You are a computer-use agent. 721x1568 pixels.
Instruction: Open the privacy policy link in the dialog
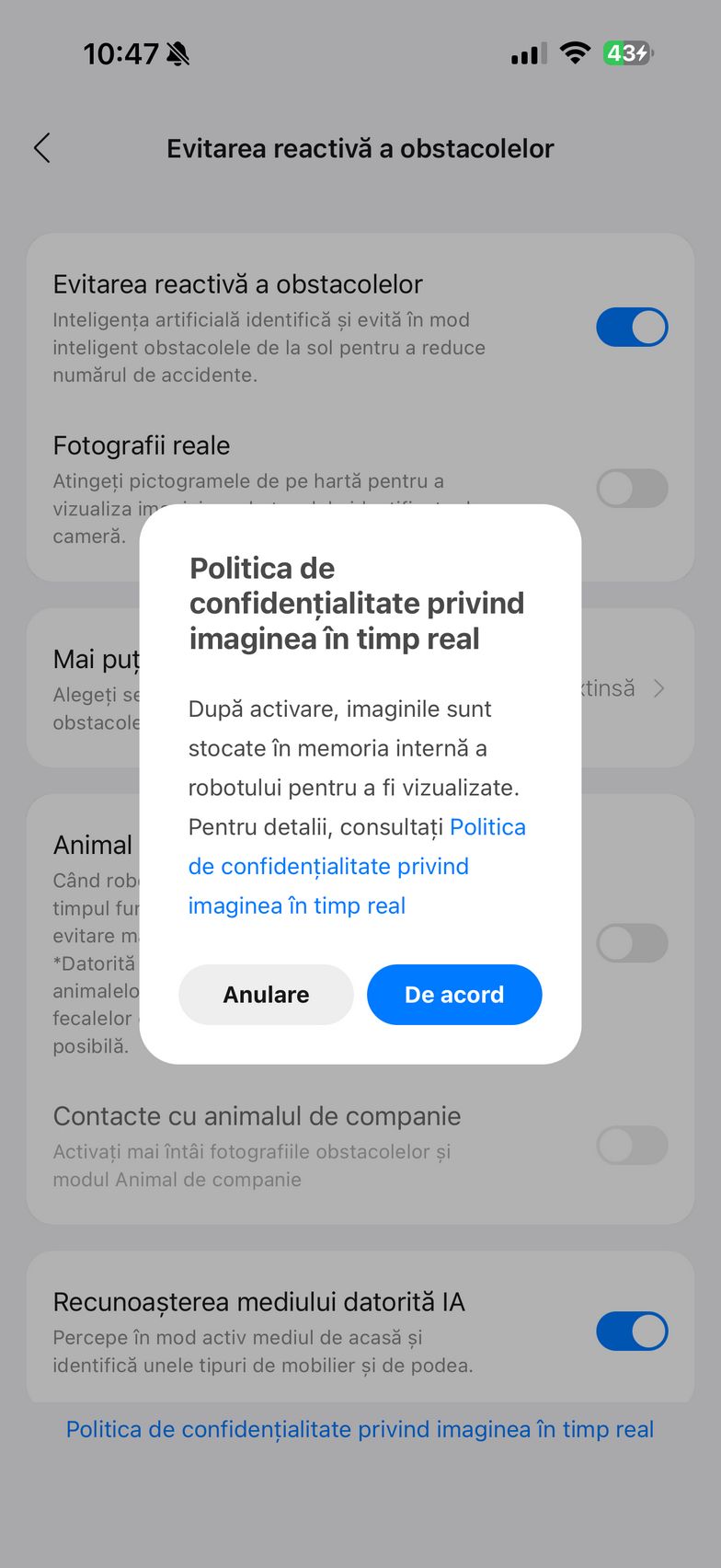tap(328, 867)
